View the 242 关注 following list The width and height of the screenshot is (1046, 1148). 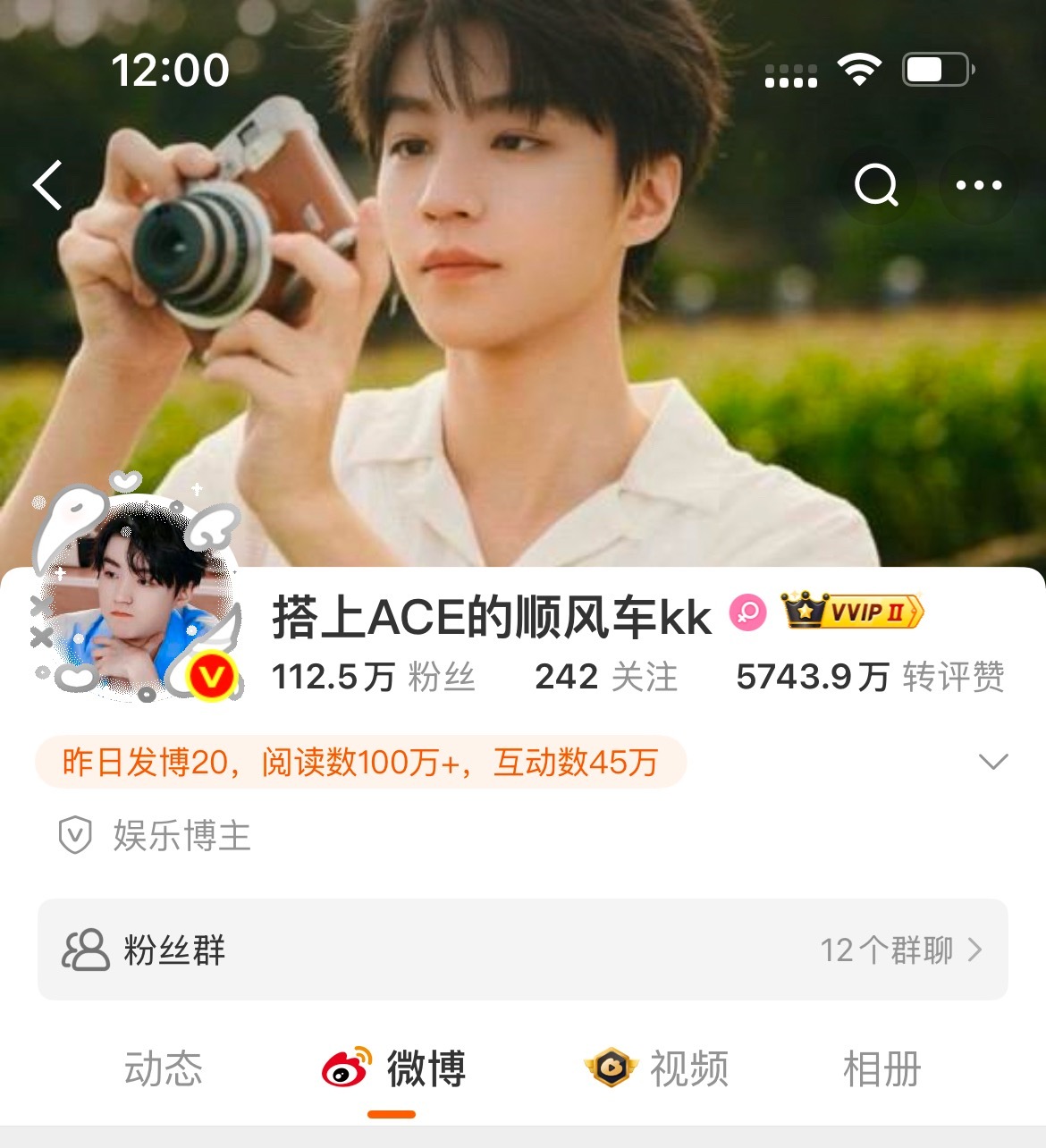click(x=605, y=677)
